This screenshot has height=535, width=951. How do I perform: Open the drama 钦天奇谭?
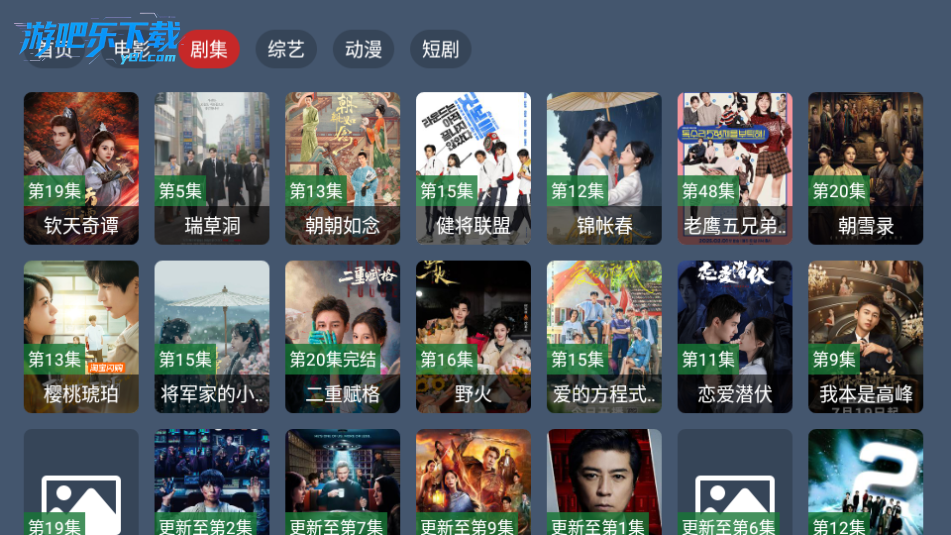(x=81, y=168)
